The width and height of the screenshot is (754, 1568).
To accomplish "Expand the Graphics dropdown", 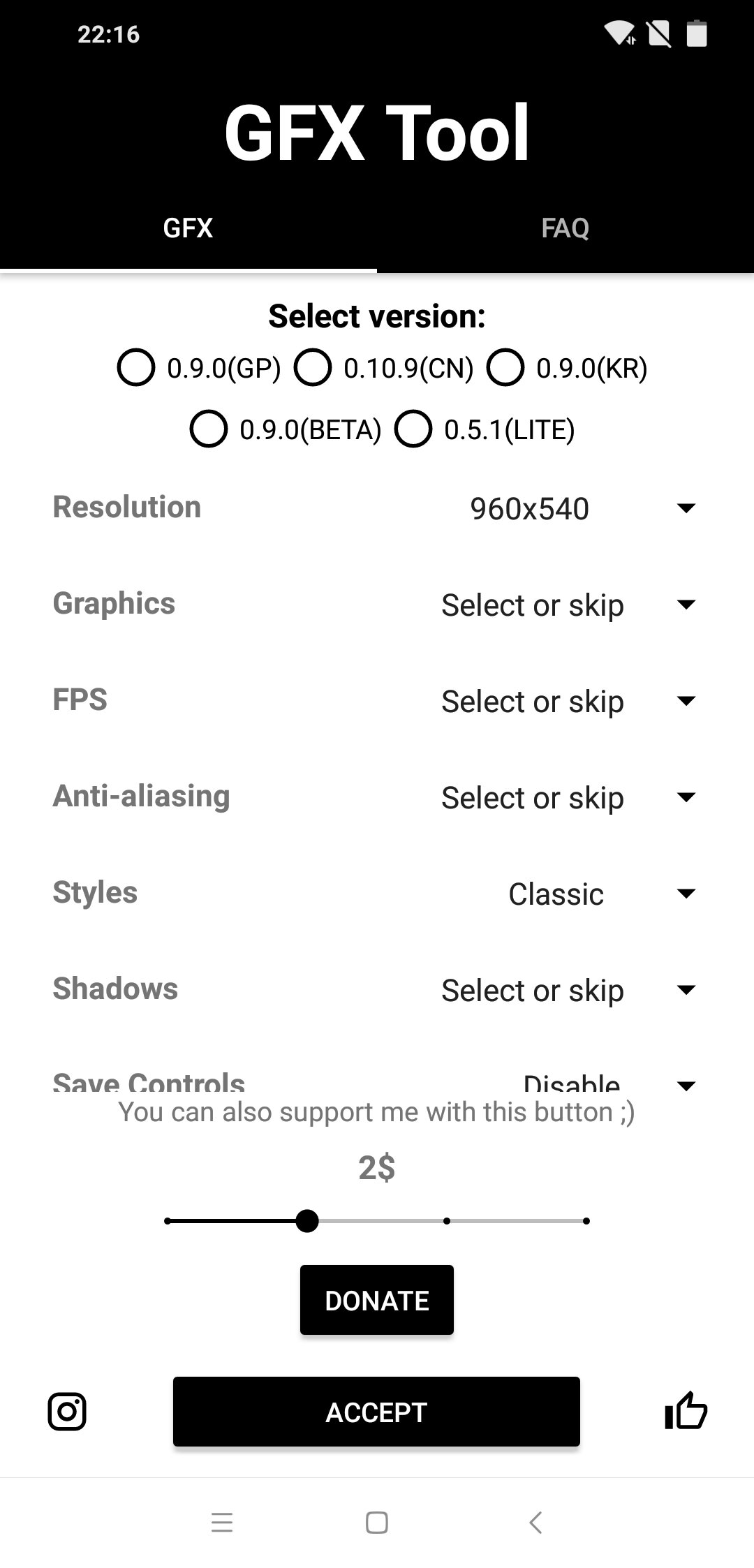I will pyautogui.click(x=565, y=605).
